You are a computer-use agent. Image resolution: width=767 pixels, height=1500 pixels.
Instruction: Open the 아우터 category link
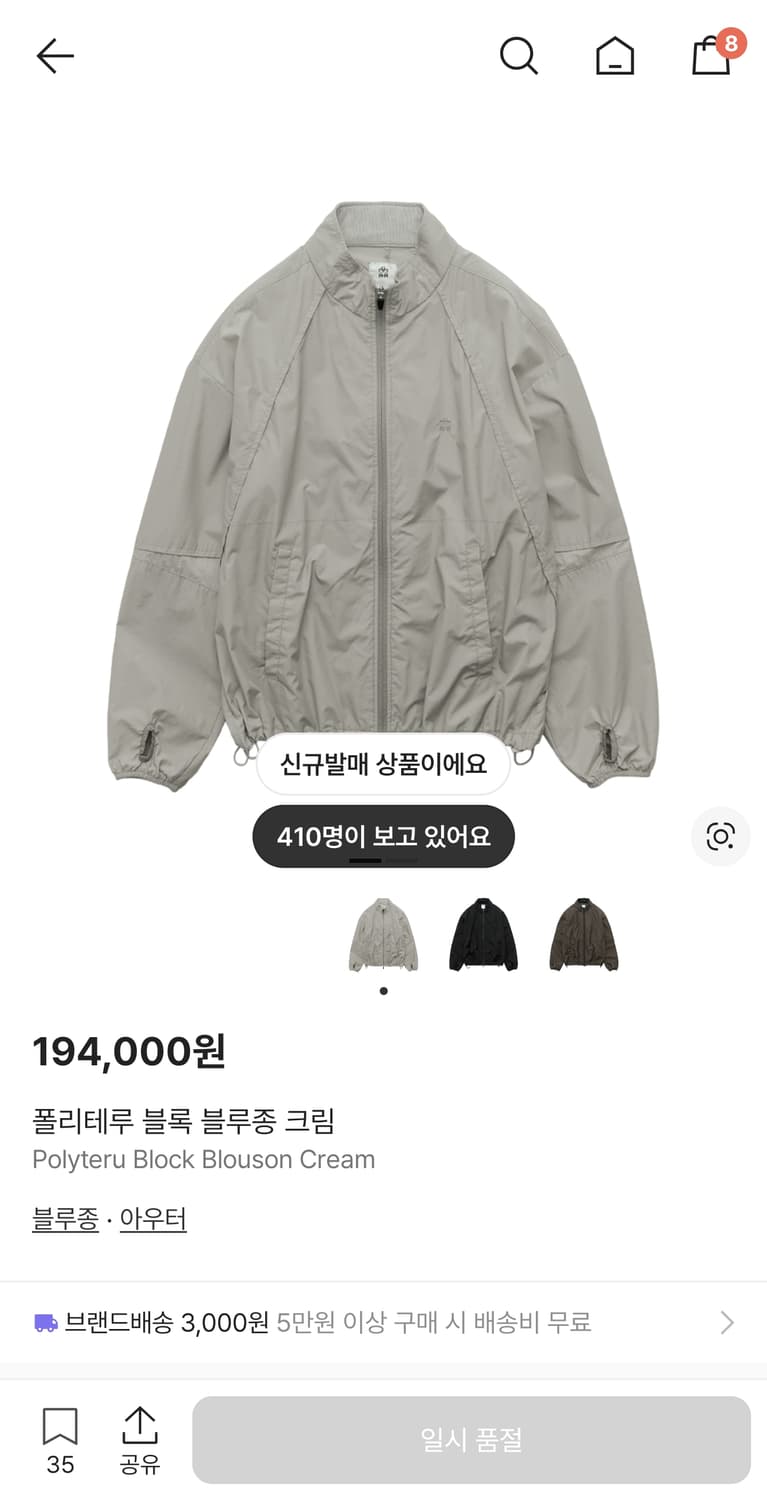click(x=152, y=1220)
